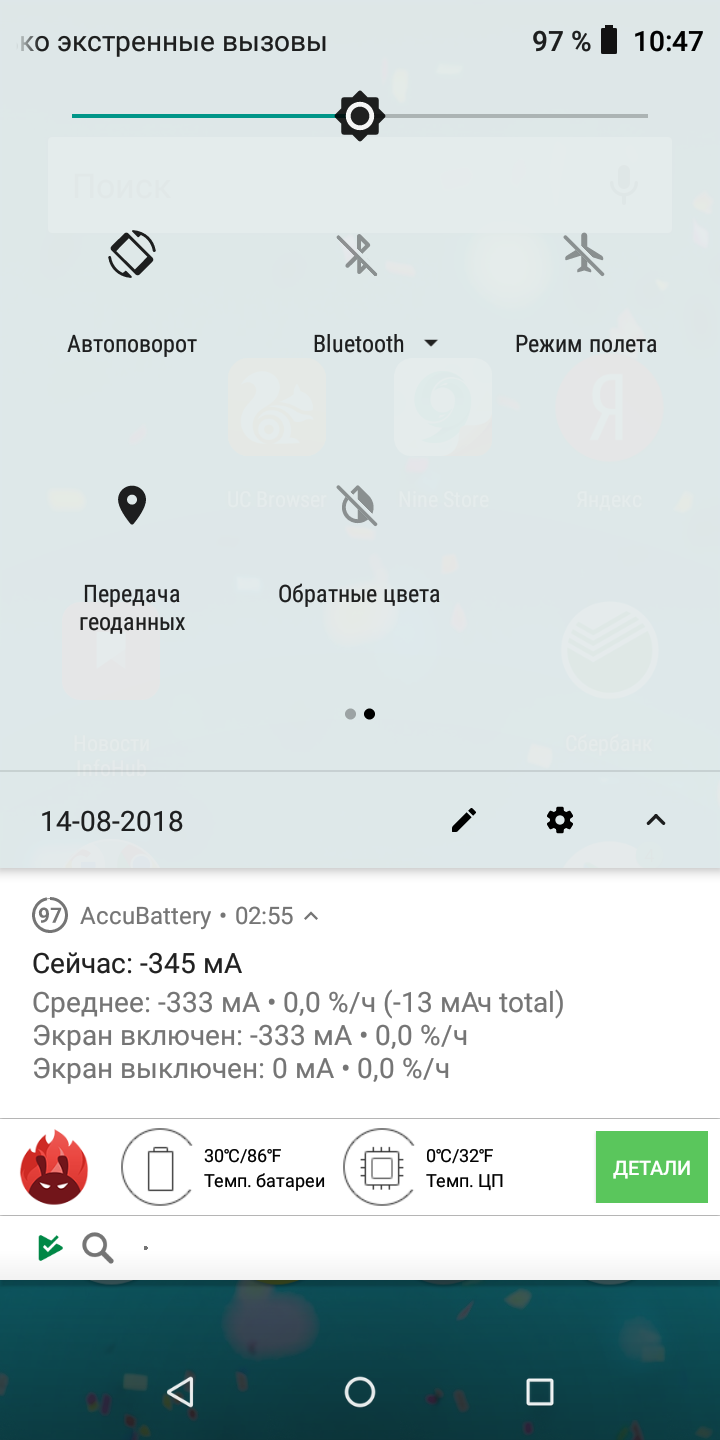Tap the ДЕТАЛИ button
The width and height of the screenshot is (720, 1440).
coord(651,1167)
